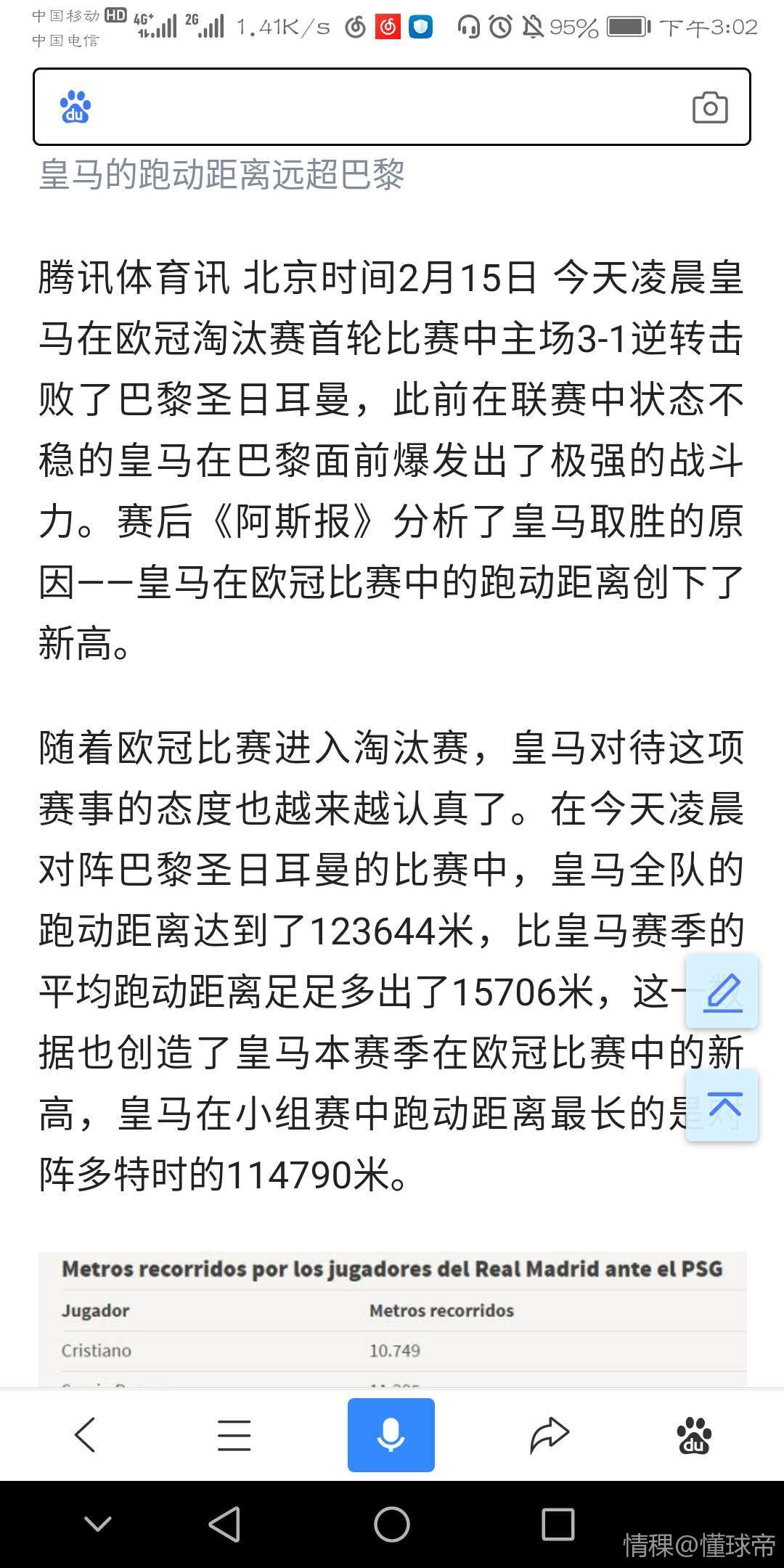
Task: Tap the Baidu search input field
Action: tap(377, 107)
